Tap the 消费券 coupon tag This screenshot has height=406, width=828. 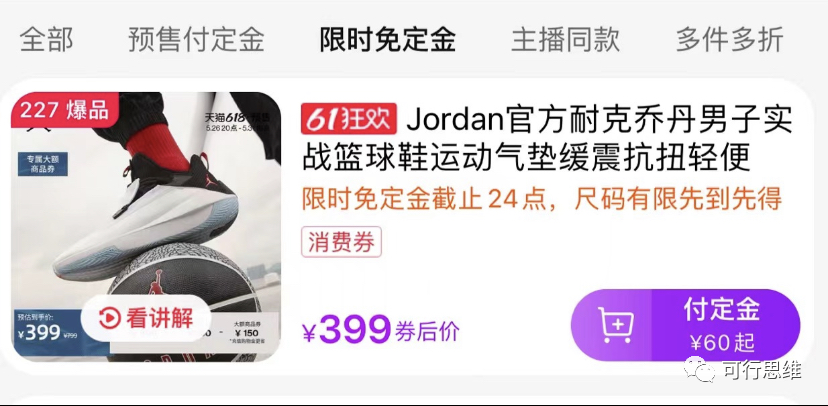pos(341,241)
